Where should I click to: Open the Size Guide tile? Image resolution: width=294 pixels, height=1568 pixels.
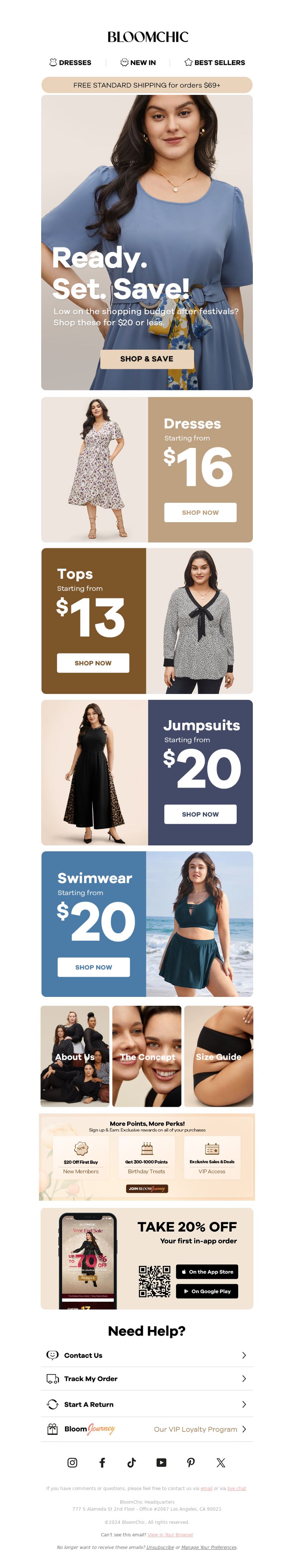219,1056
